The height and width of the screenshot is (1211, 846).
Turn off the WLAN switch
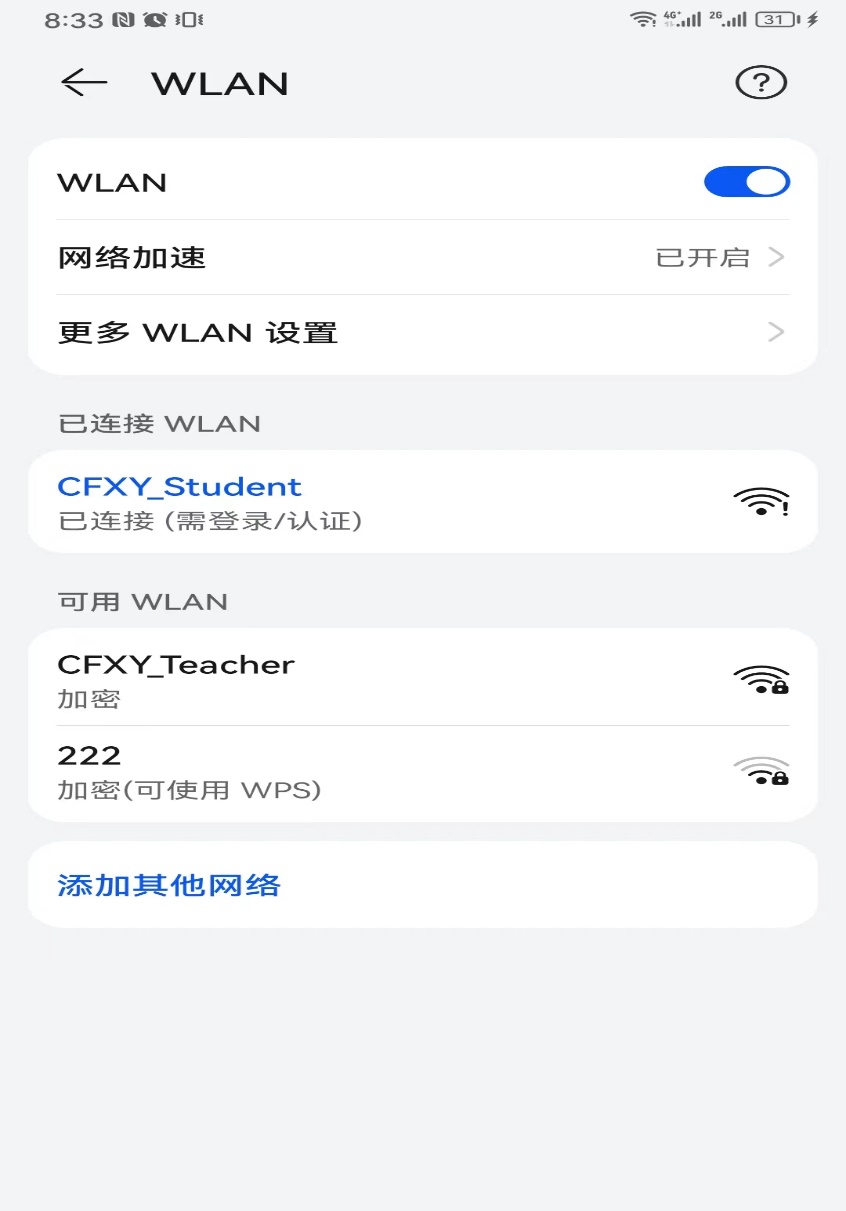(746, 182)
